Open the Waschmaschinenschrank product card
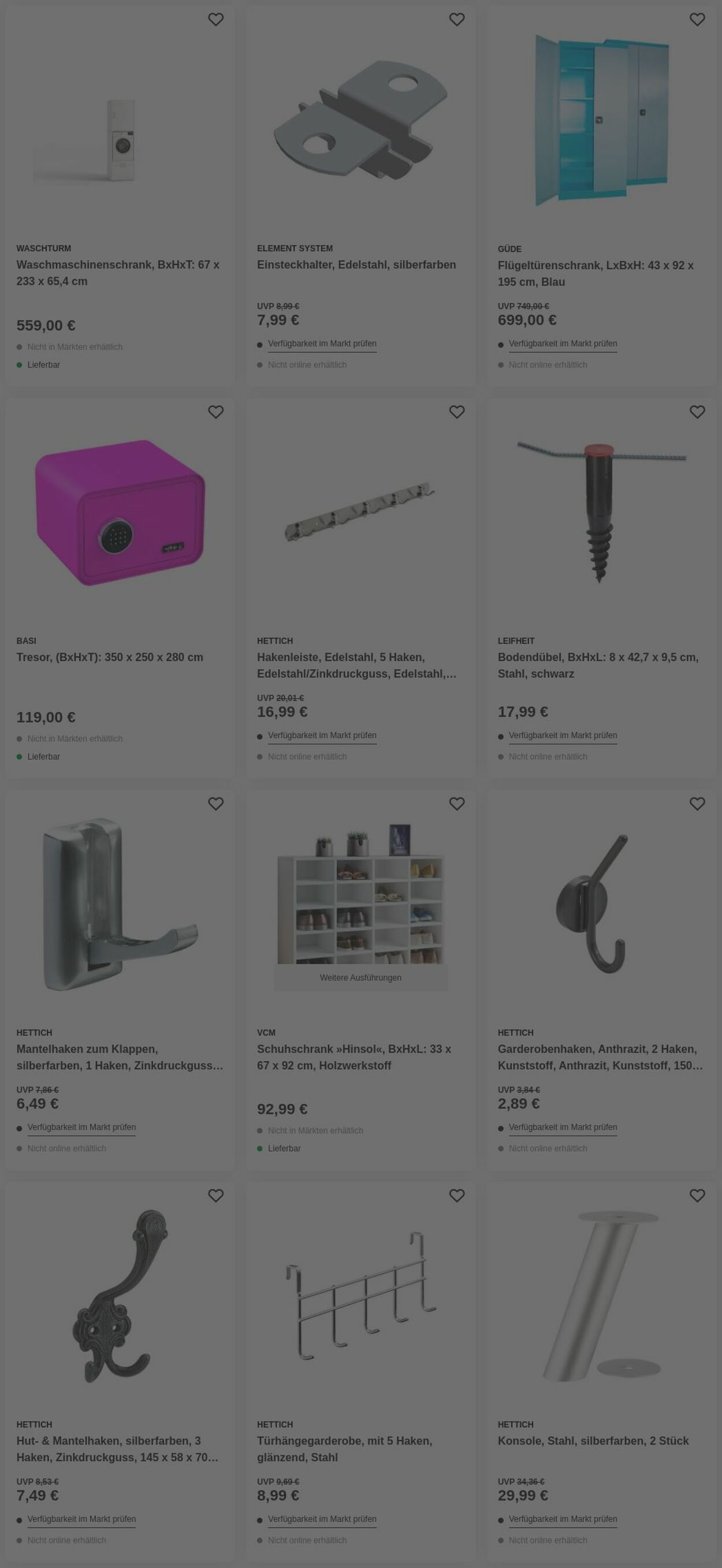The height and width of the screenshot is (1568, 722). [x=118, y=272]
